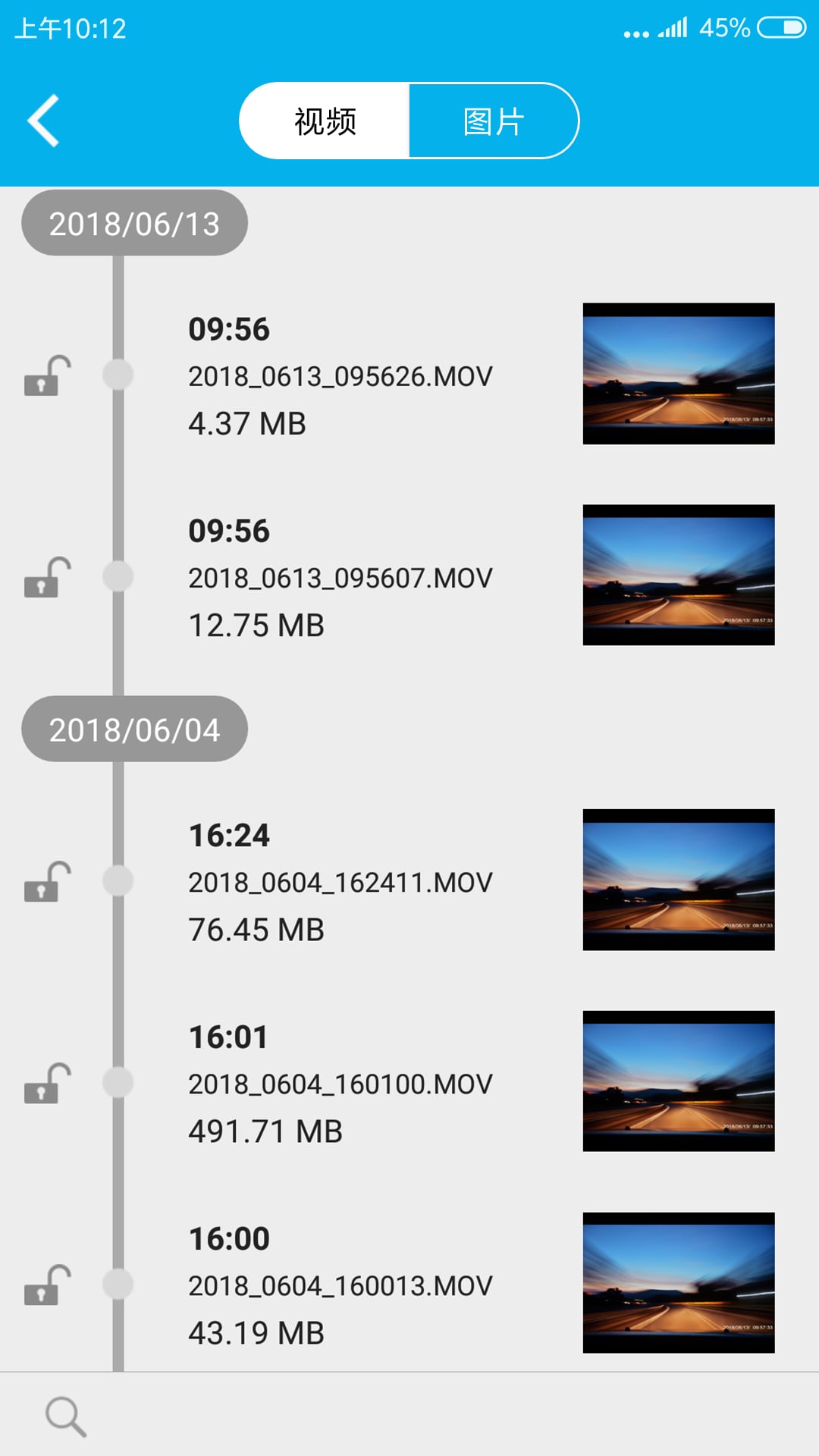This screenshot has height=1456, width=819.
Task: Select the 视频 tab
Action: [325, 121]
